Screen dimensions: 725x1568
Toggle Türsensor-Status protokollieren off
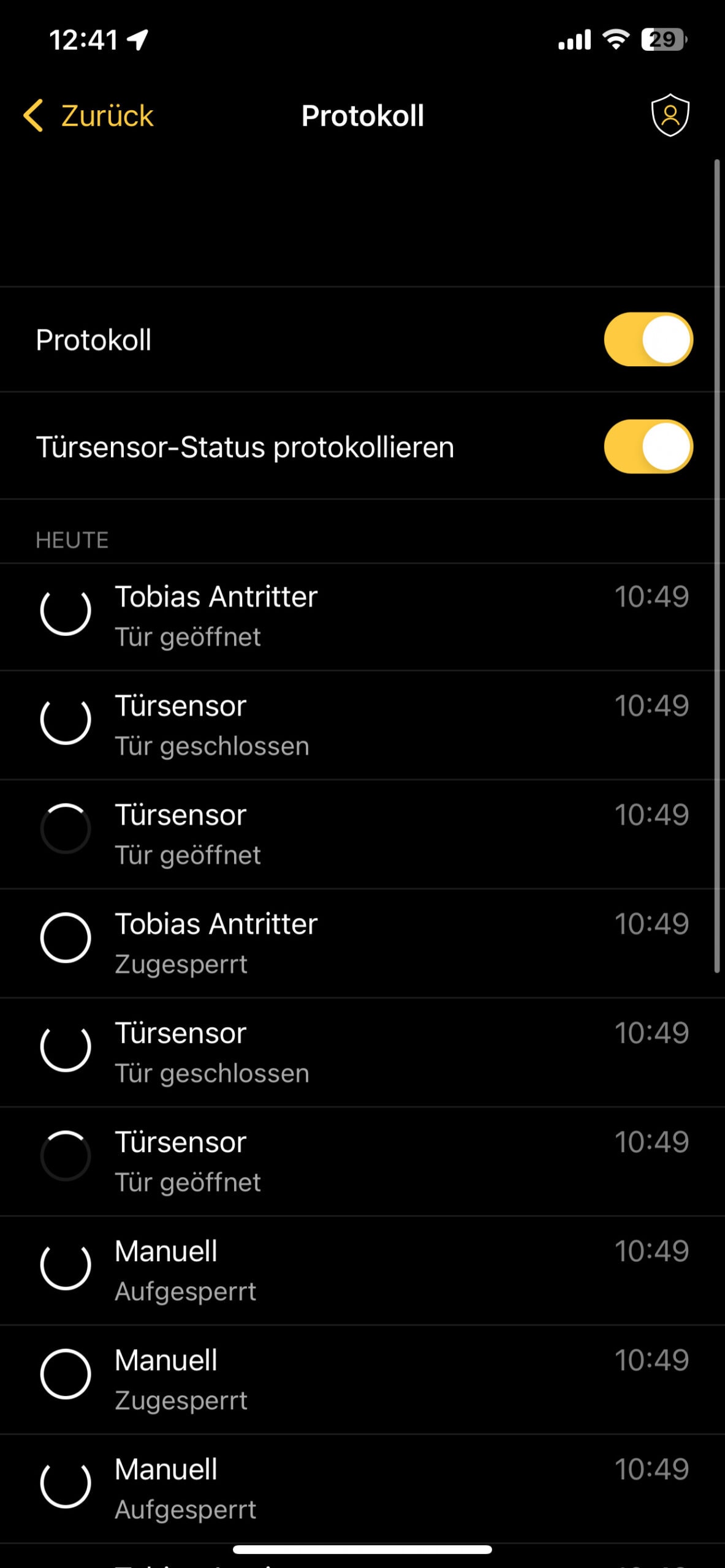pyautogui.click(x=648, y=447)
